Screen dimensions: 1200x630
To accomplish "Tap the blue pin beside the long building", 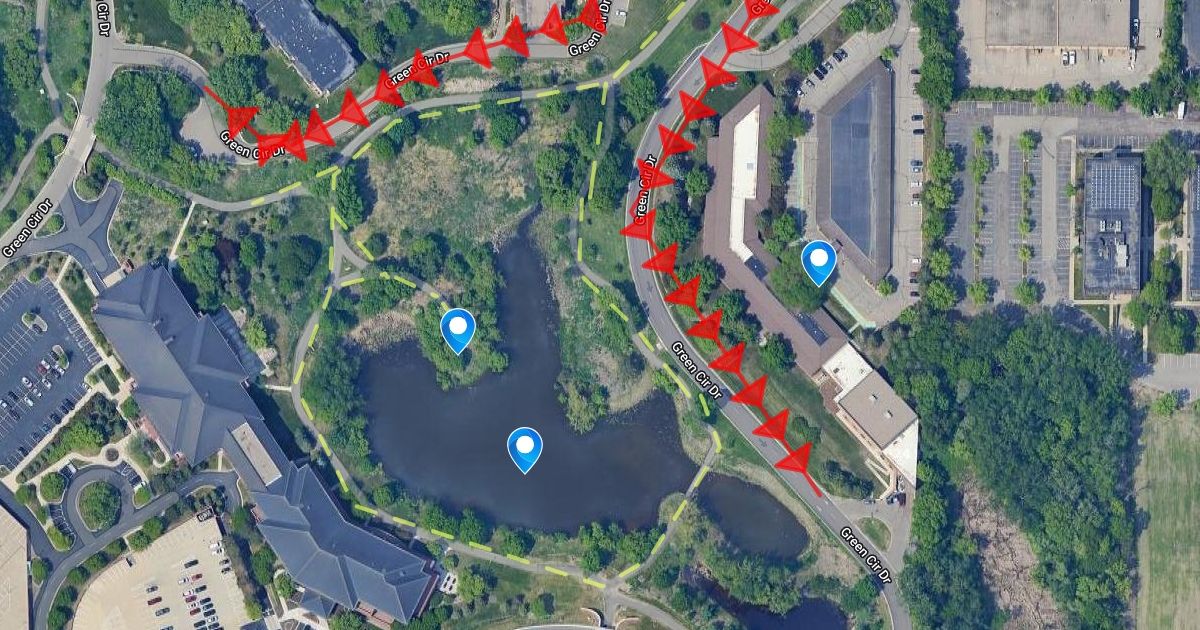I will [x=819, y=262].
